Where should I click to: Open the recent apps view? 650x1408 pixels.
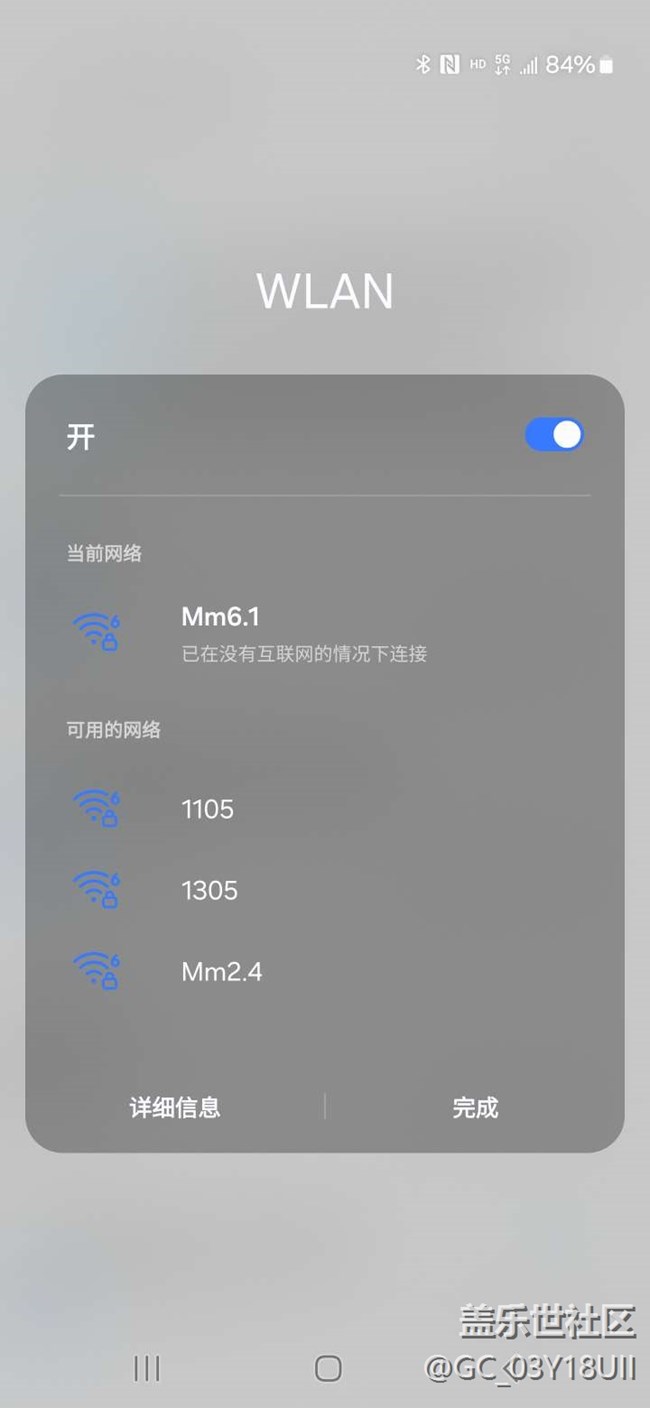pyautogui.click(x=147, y=1368)
